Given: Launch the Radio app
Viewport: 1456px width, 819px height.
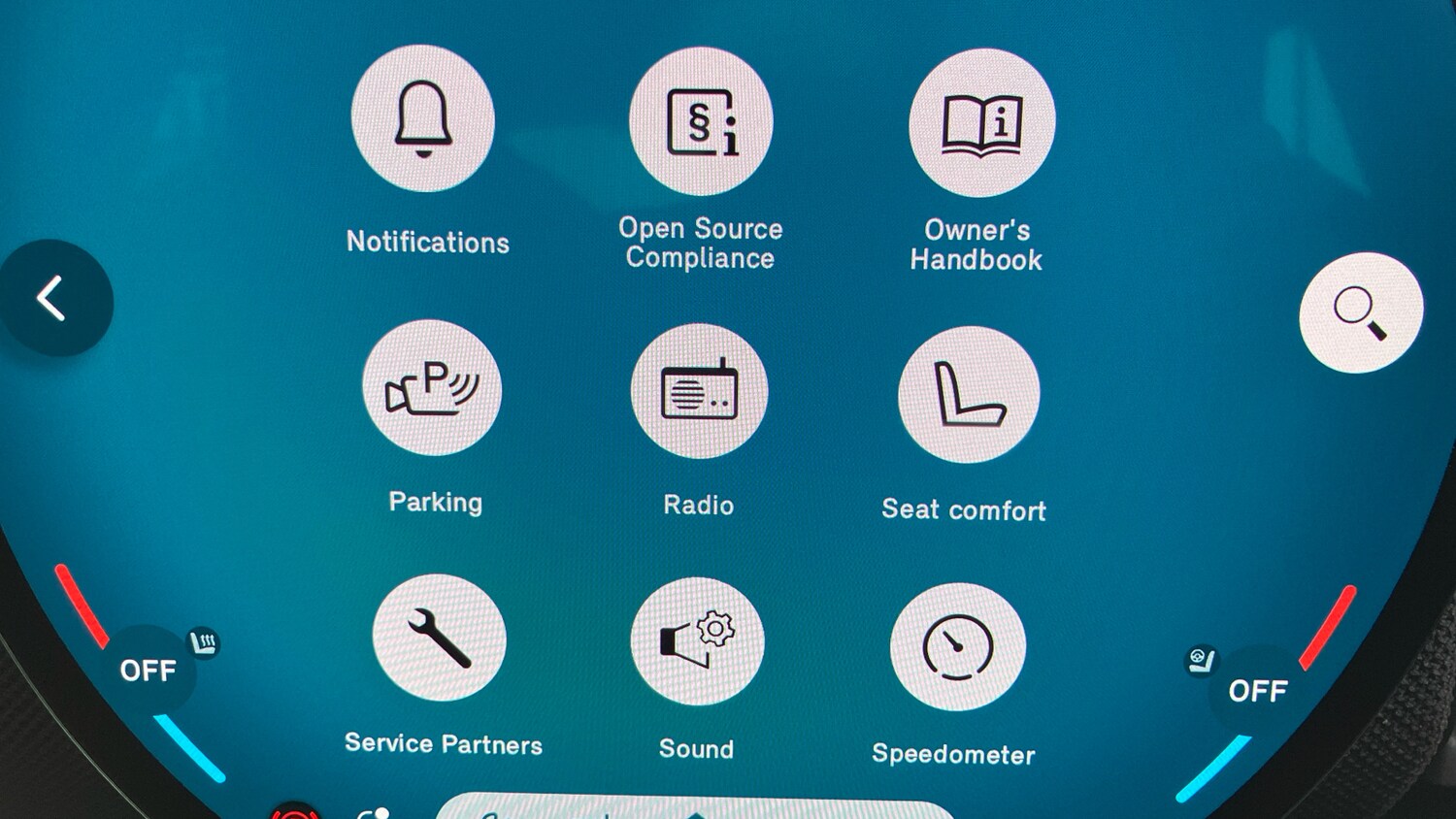Looking at the screenshot, I should [699, 391].
